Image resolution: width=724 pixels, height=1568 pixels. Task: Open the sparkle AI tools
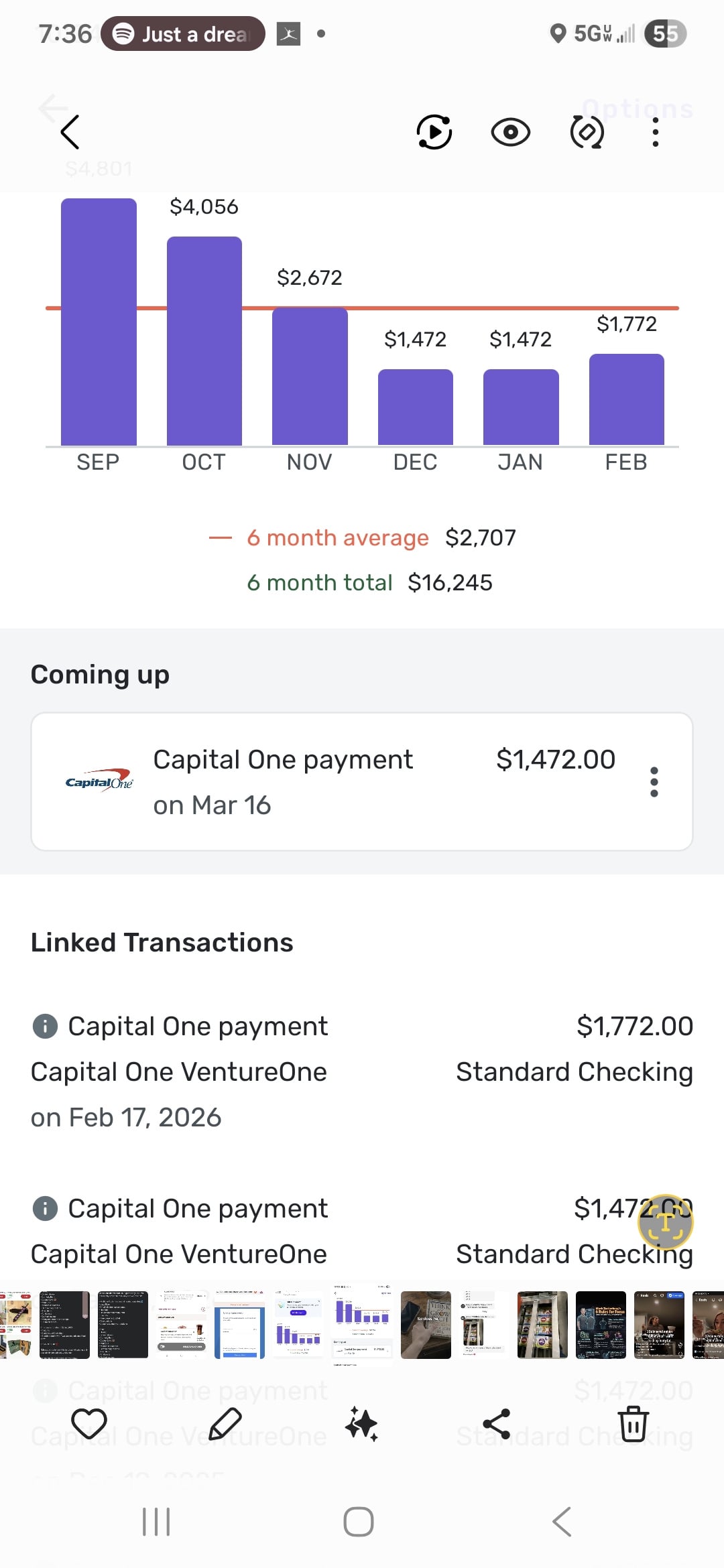(361, 1424)
